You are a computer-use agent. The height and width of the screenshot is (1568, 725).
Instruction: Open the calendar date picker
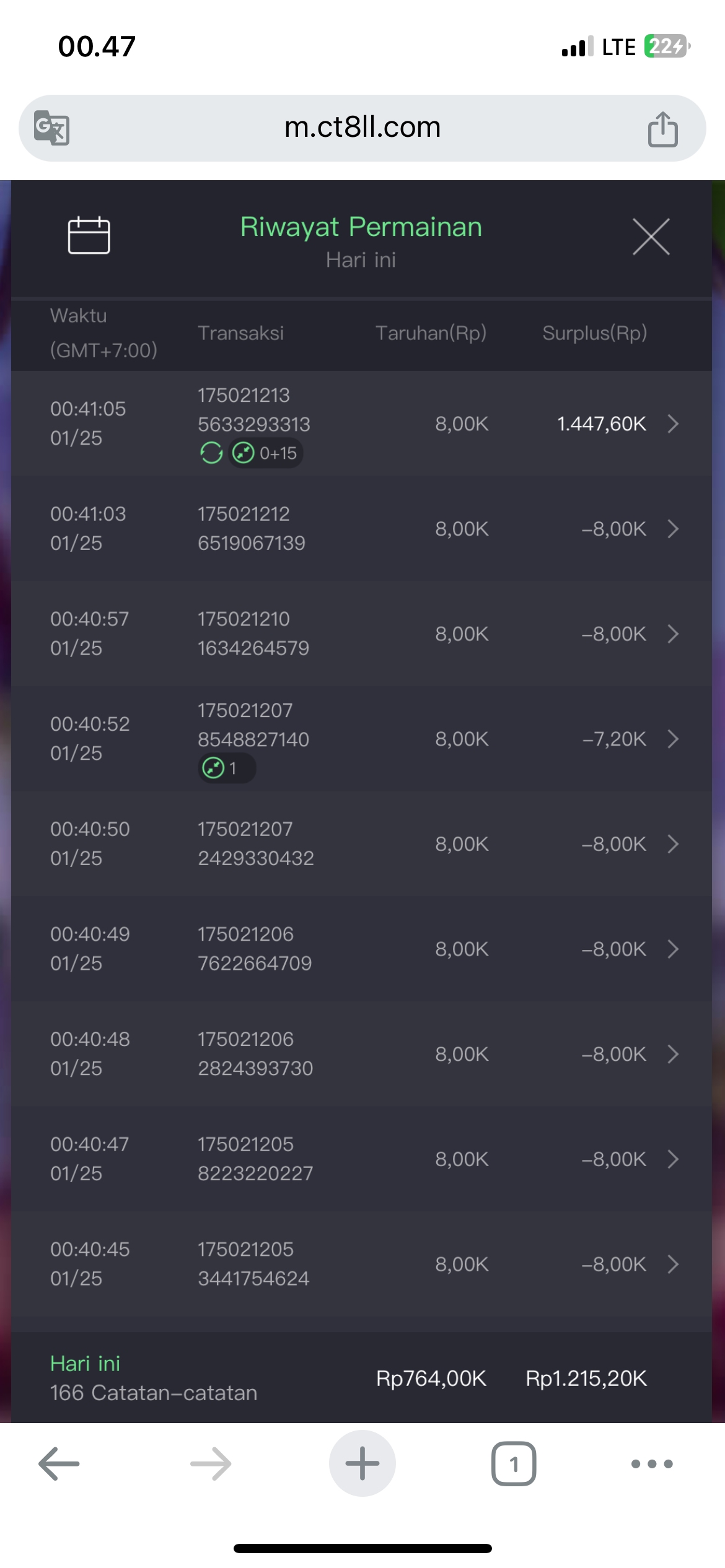[x=89, y=235]
